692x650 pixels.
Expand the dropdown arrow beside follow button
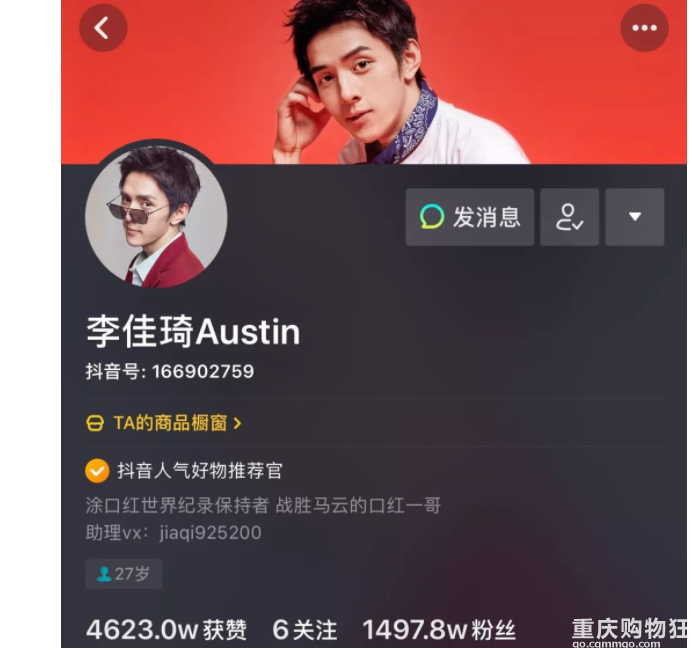[x=634, y=217]
